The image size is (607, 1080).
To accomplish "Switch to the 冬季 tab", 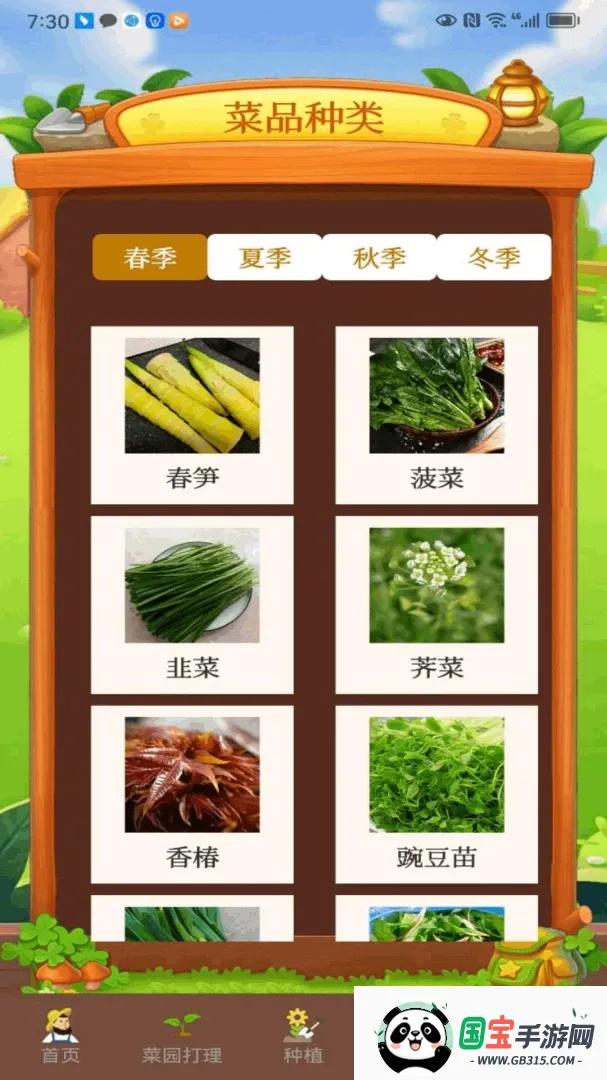I will [x=494, y=258].
